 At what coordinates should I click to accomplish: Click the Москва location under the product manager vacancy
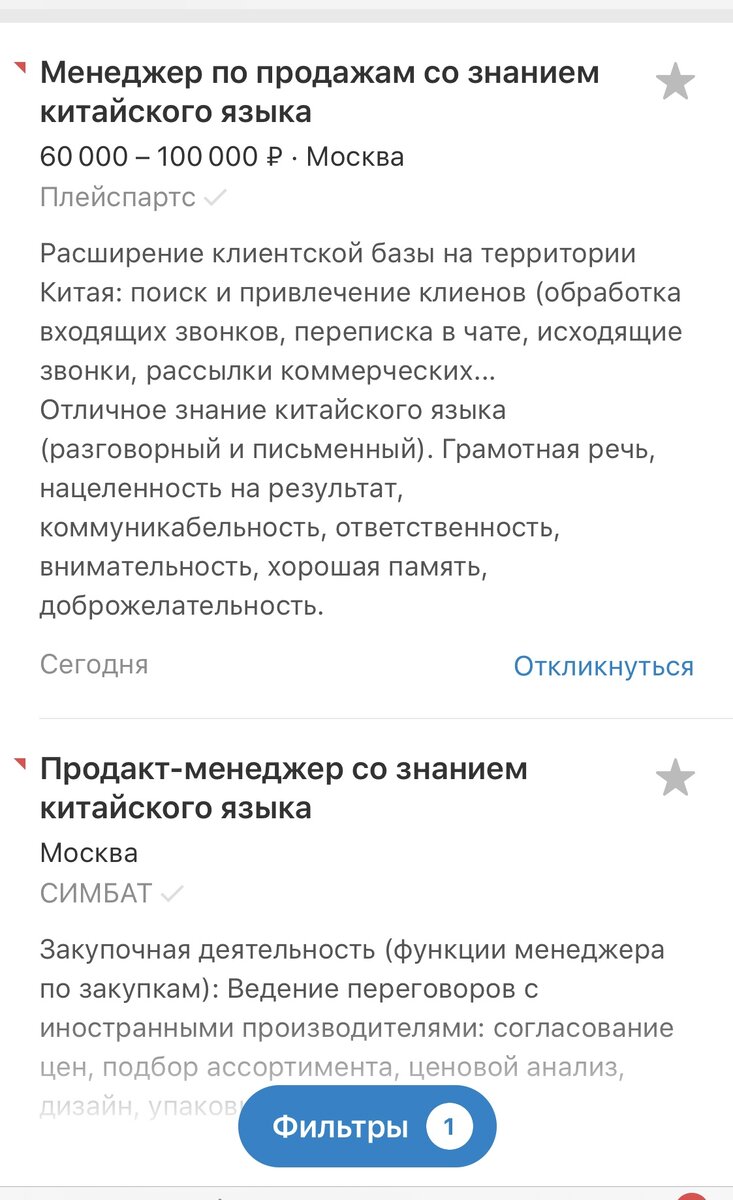click(x=88, y=852)
